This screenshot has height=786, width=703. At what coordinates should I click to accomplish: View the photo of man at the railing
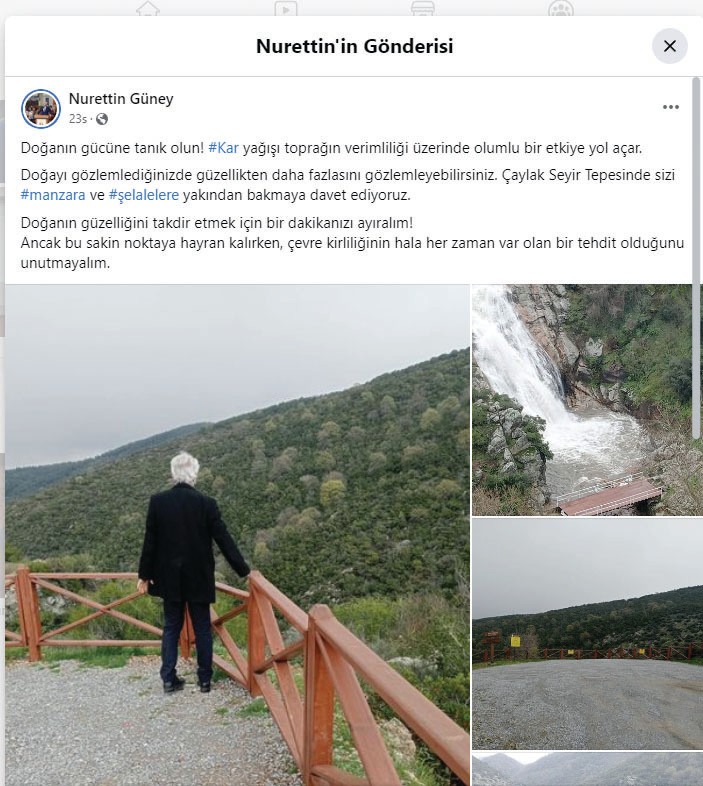coord(237,534)
